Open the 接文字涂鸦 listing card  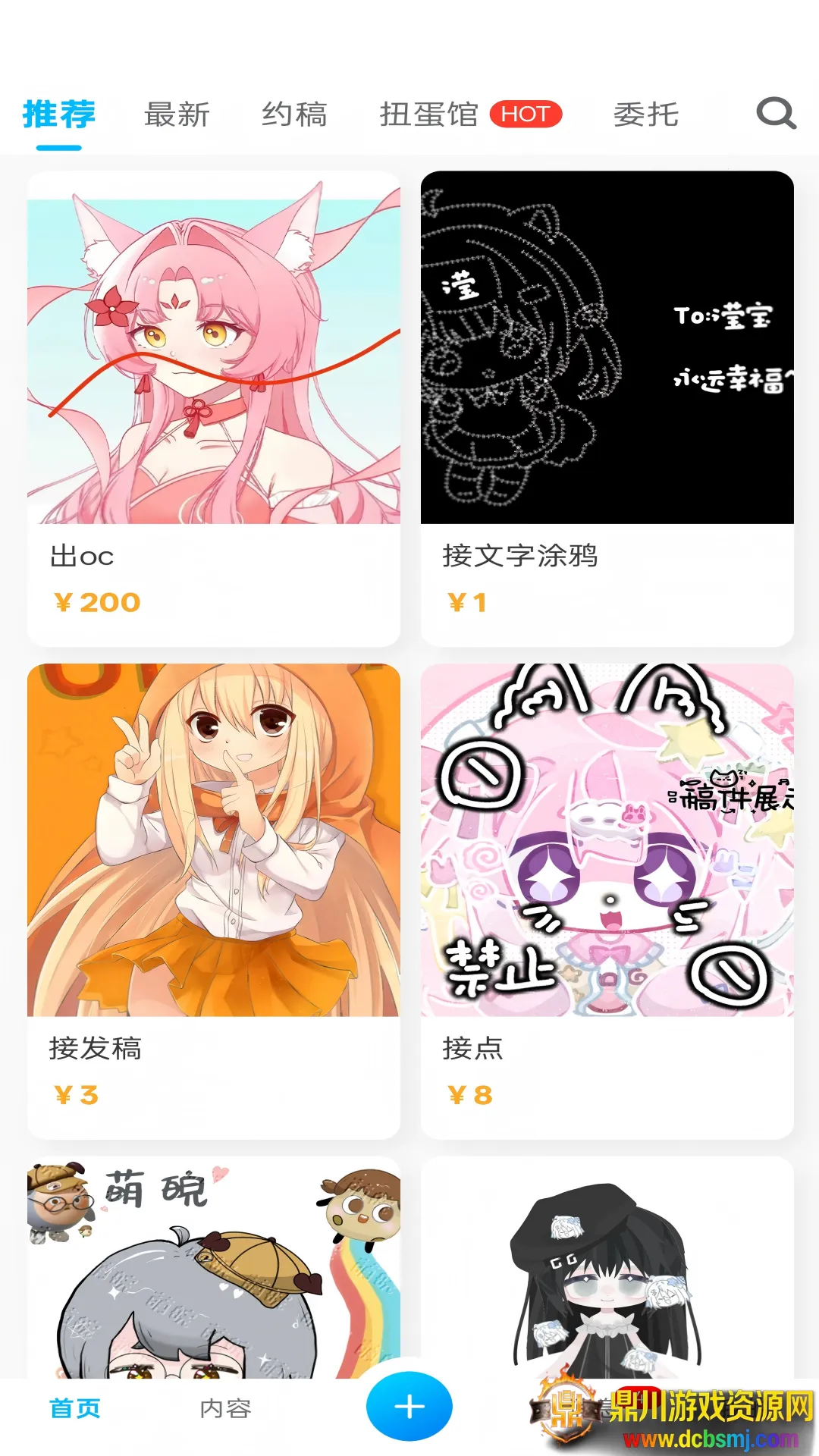(x=607, y=408)
